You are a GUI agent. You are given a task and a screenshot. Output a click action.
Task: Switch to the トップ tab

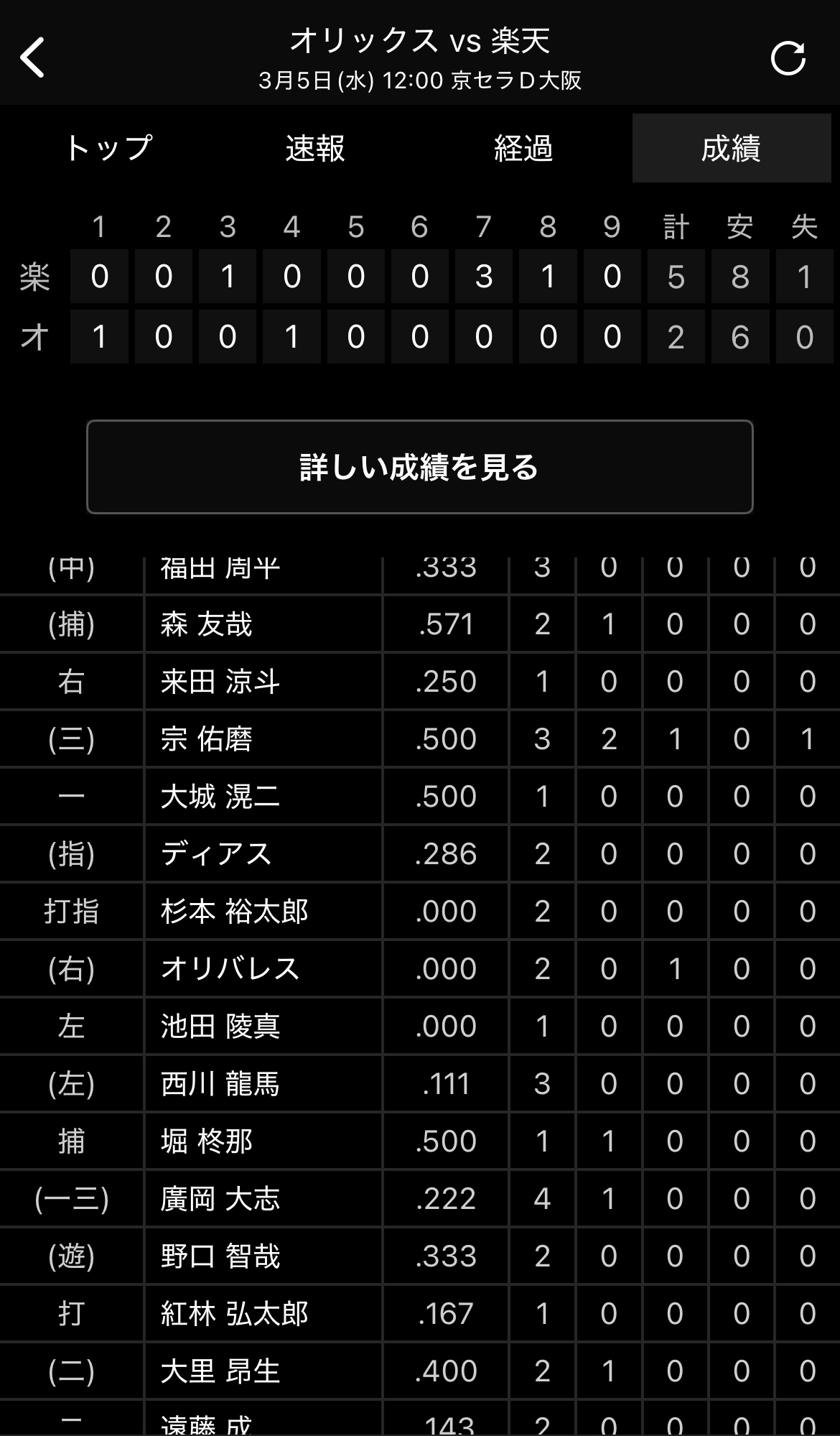click(x=108, y=148)
